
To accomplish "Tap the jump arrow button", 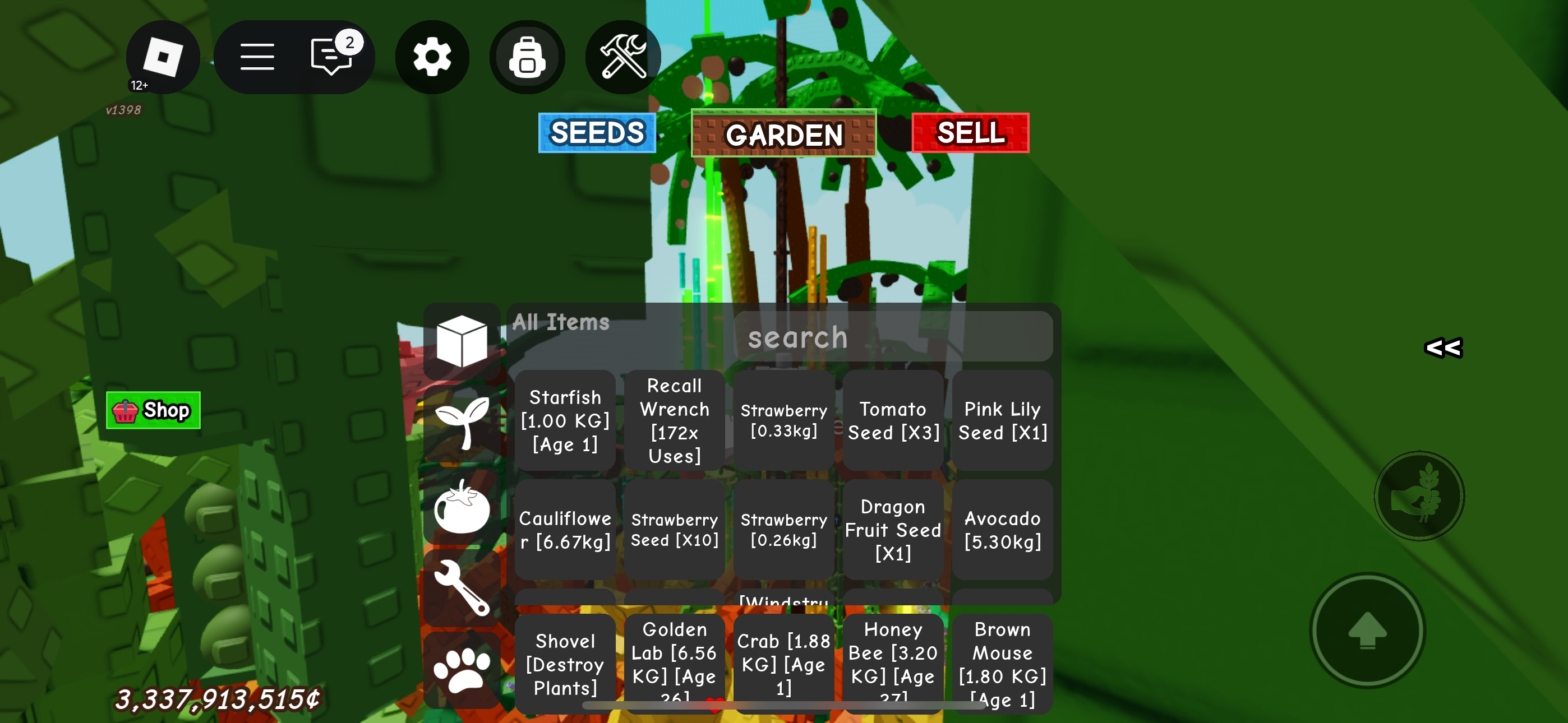I will tap(1367, 631).
